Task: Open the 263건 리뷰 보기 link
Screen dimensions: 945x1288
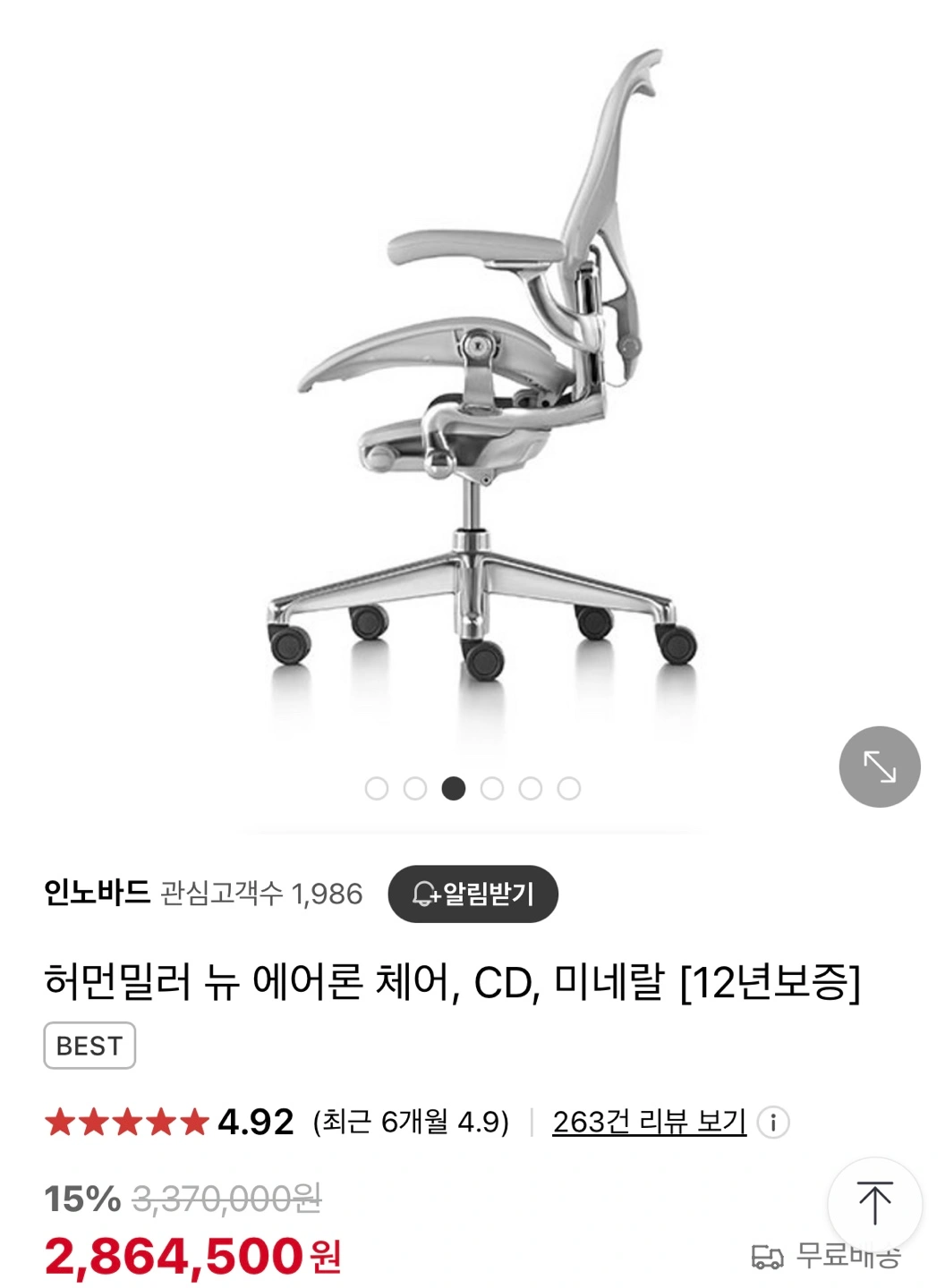Action: (649, 1122)
